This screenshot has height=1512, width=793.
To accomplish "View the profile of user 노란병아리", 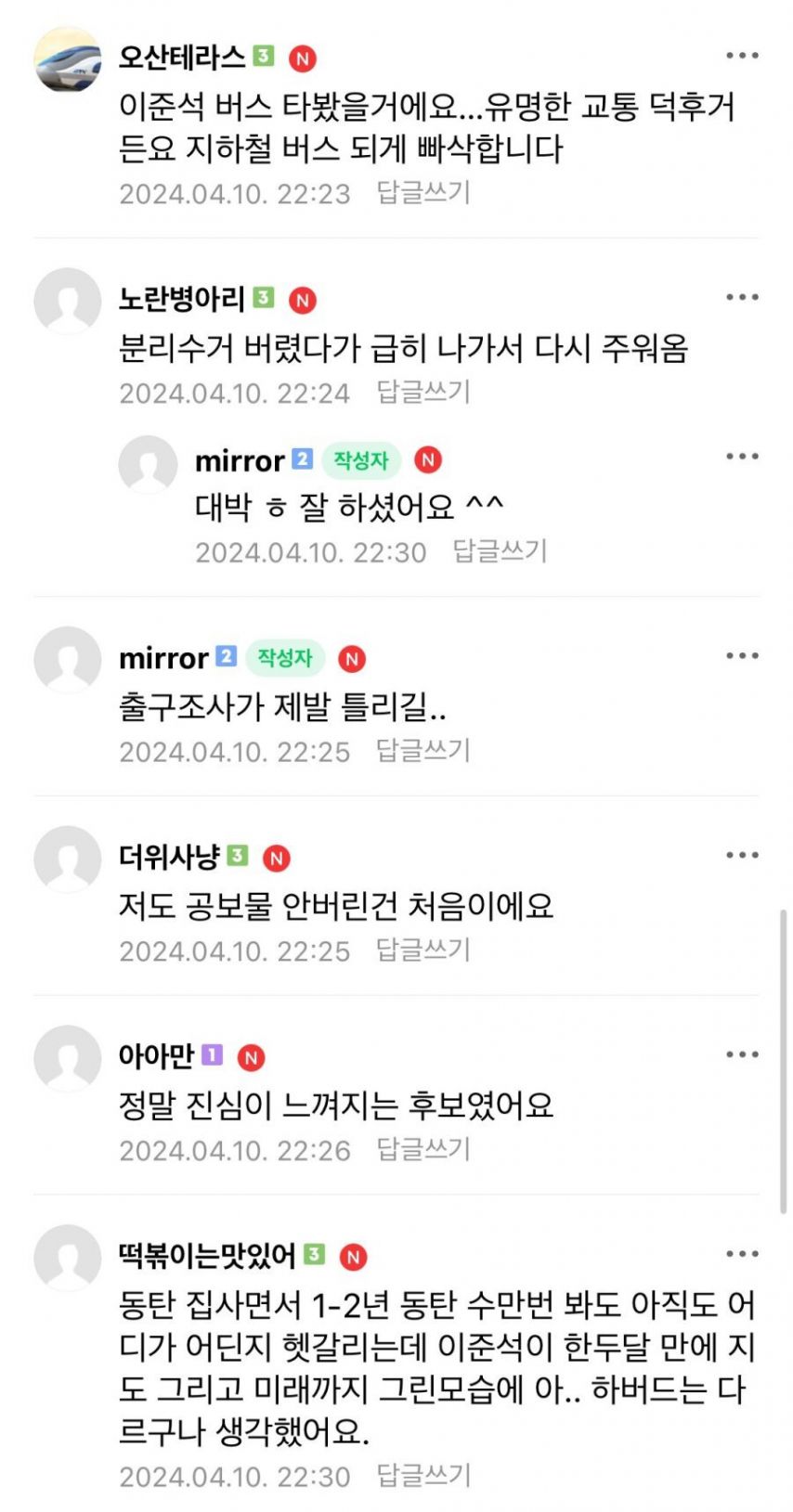I will point(182,299).
